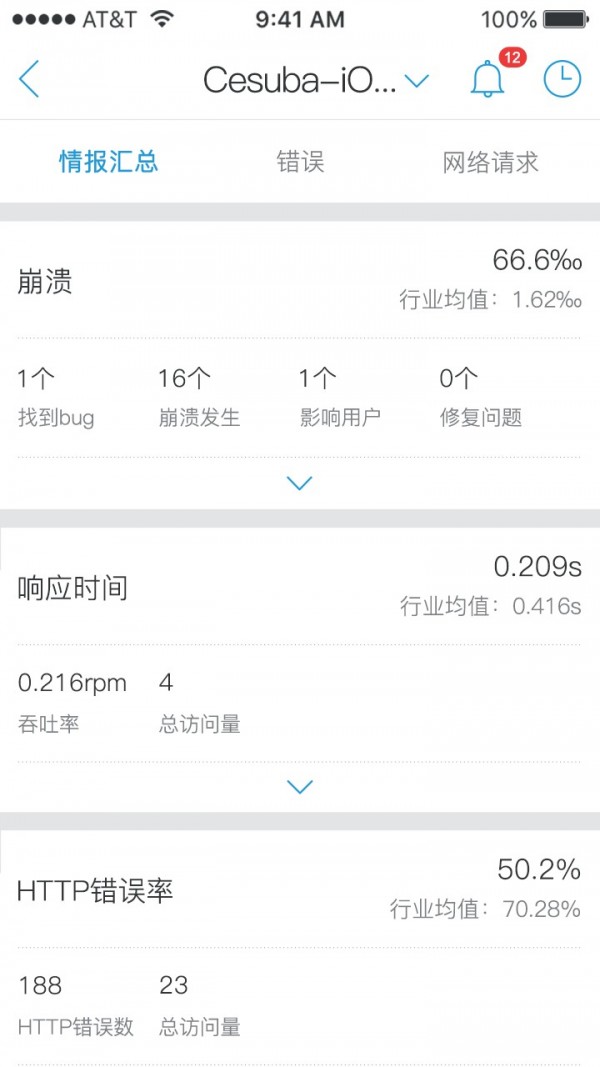600x1067 pixels.
Task: Go back using the top arrow
Action: tap(29, 79)
